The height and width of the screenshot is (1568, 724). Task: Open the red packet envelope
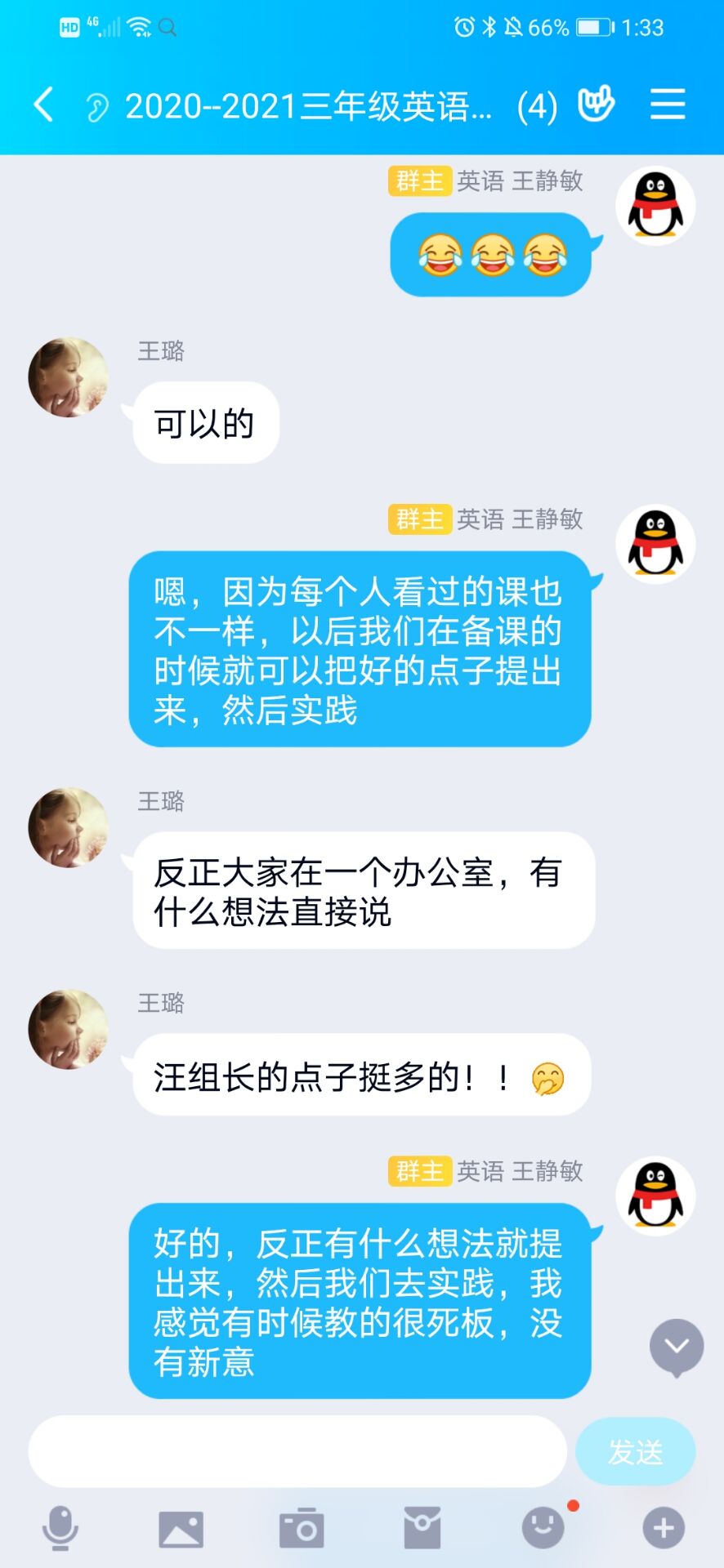422,1528
